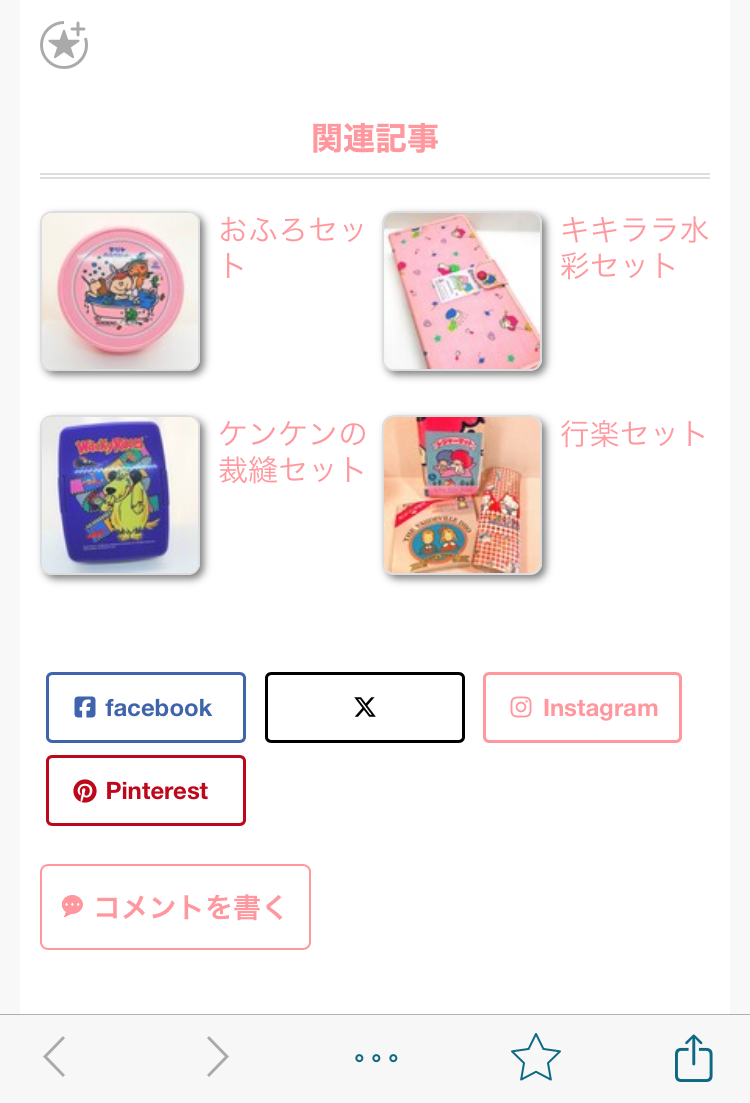Screen dimensions: 750x1103
Task: Go back using the left arrow
Action: point(54,1057)
